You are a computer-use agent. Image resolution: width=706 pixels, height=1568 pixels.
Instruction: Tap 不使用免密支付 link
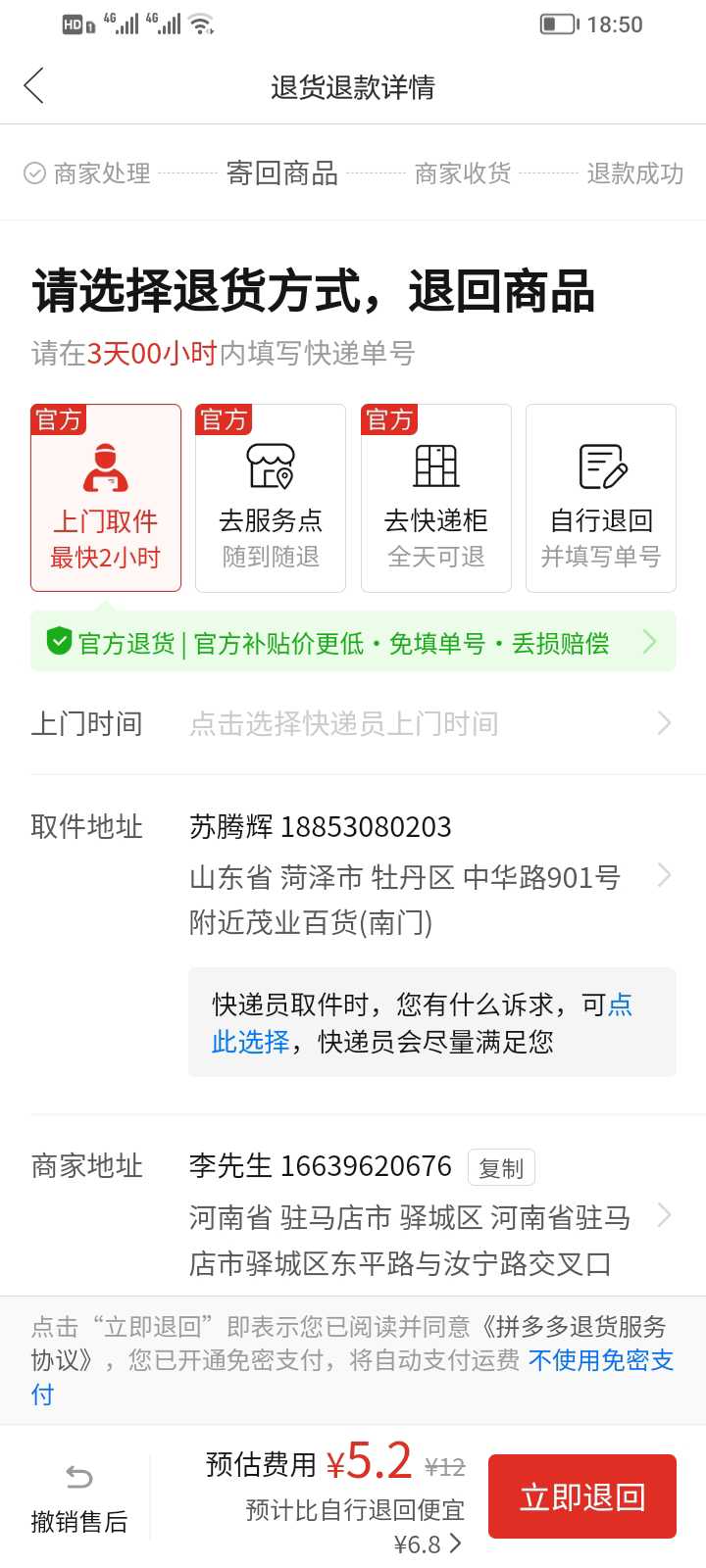click(600, 1360)
